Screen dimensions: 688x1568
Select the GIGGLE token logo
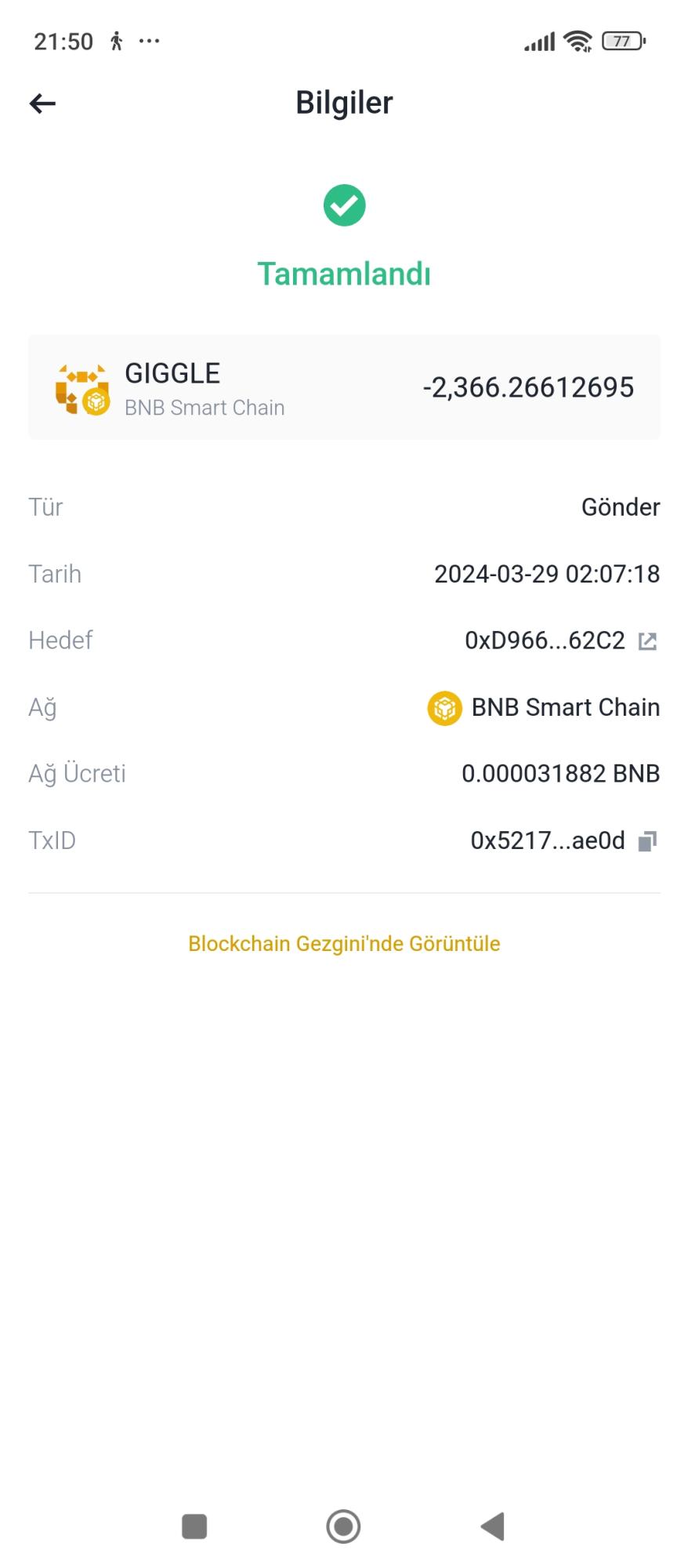(81, 387)
